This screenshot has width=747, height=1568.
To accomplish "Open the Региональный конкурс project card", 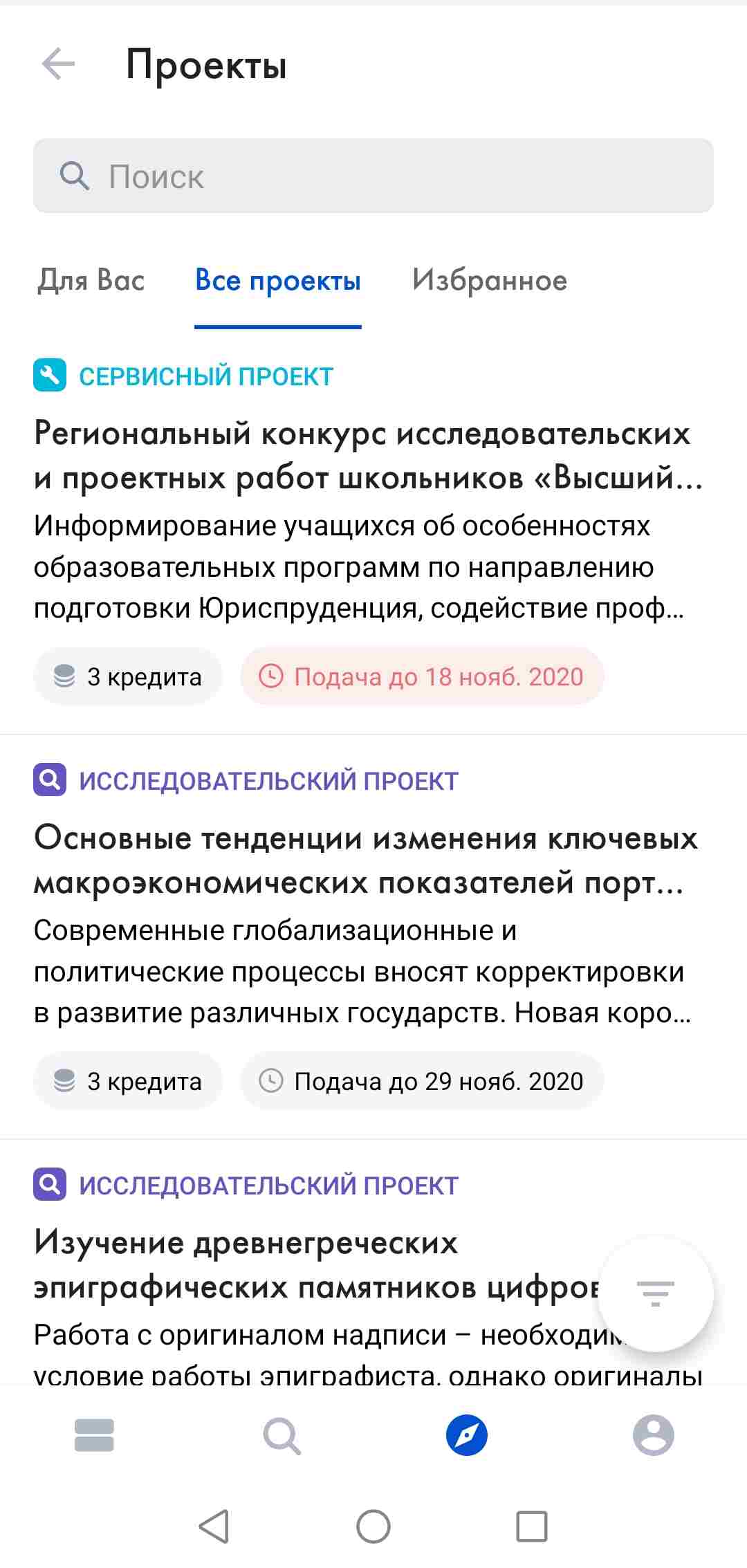I will pyautogui.click(x=367, y=455).
